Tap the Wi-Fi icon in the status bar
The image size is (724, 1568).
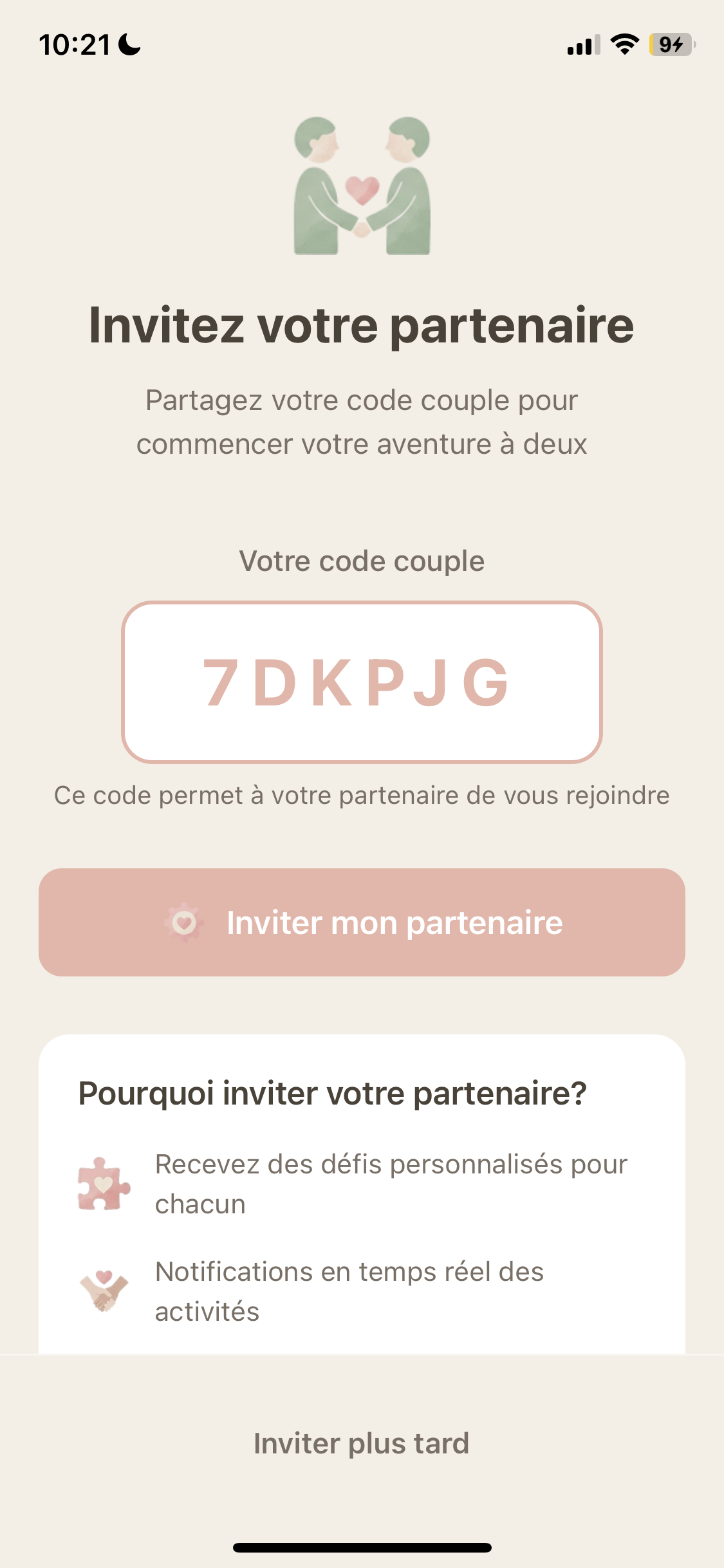(x=623, y=44)
